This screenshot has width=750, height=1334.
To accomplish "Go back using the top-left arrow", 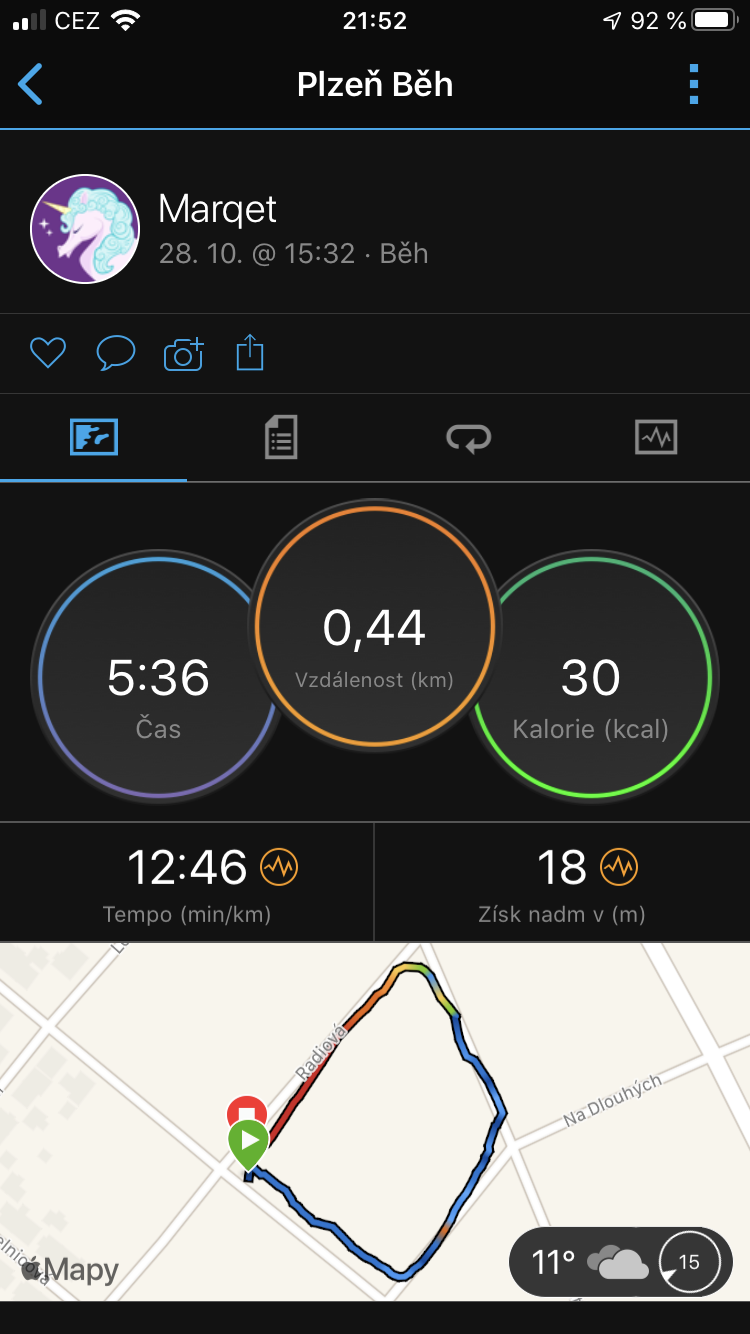I will [x=31, y=85].
